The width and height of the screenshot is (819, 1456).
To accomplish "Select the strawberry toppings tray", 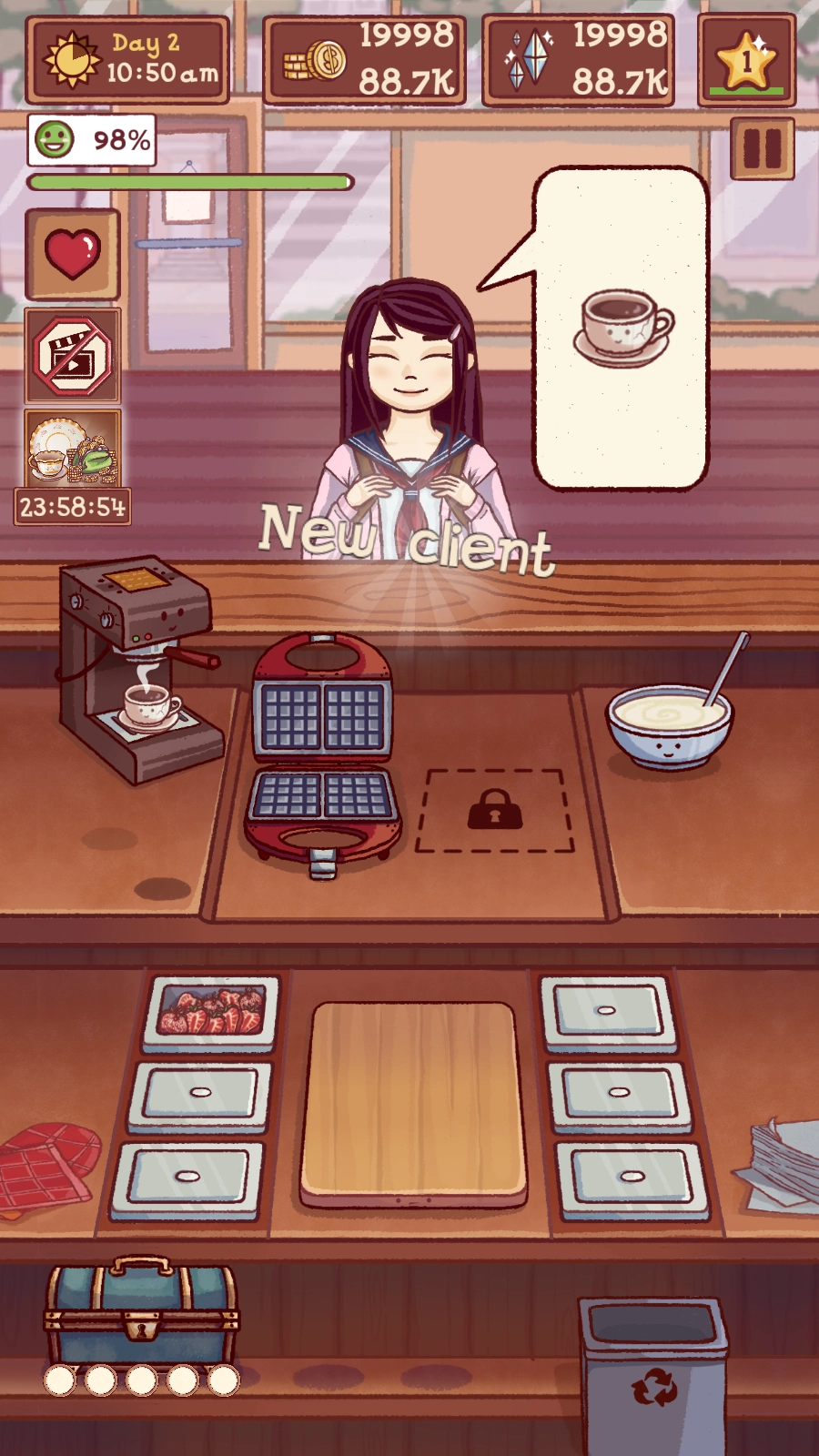I will pyautogui.click(x=207, y=1013).
